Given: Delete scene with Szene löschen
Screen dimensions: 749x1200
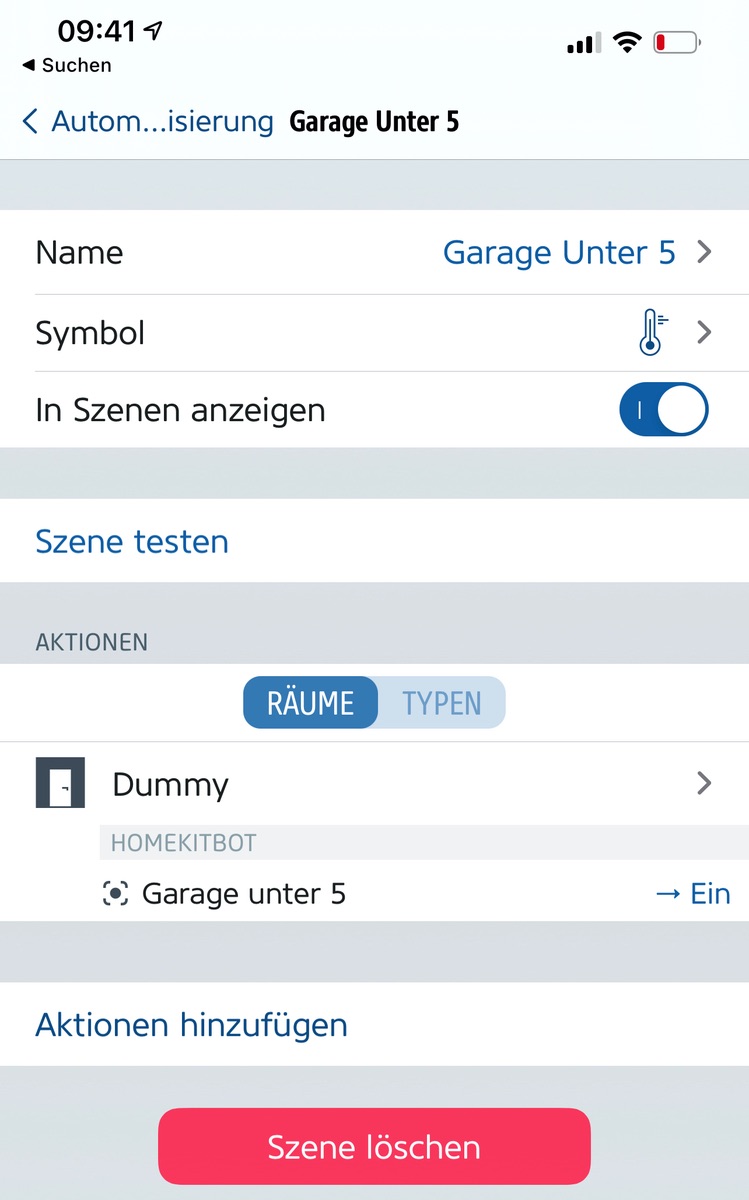Looking at the screenshot, I should [x=374, y=1147].
